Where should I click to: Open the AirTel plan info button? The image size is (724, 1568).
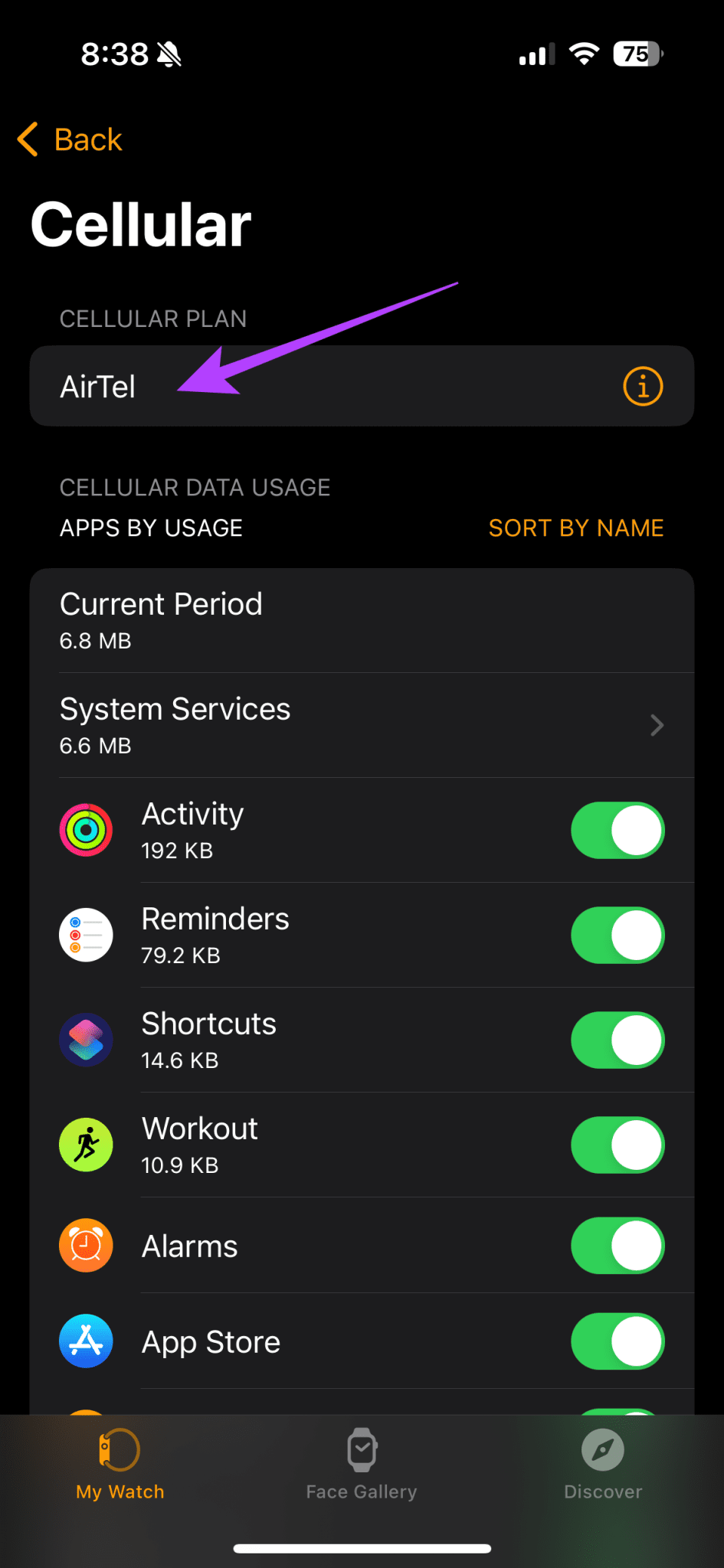click(x=641, y=386)
